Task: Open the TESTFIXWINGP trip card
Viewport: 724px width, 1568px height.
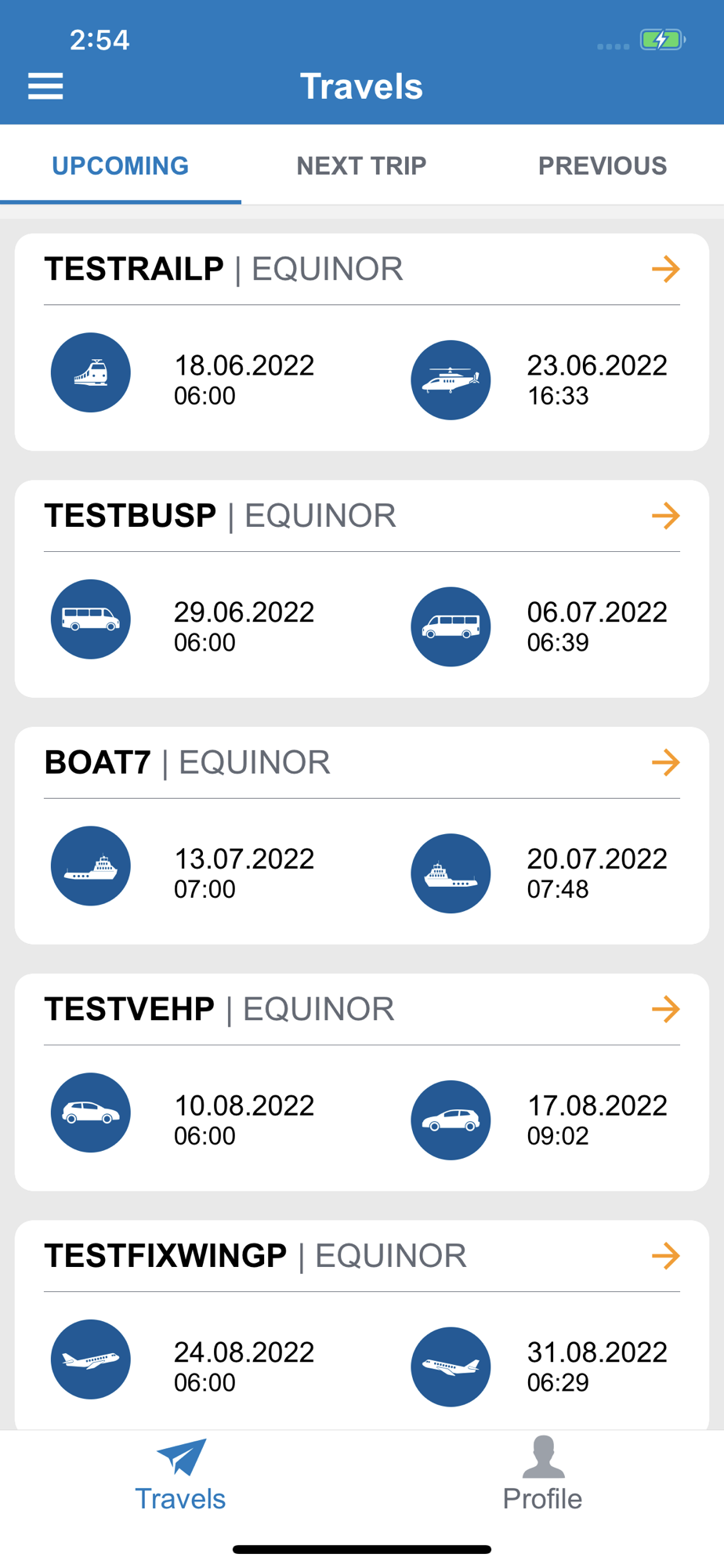Action: pyautogui.click(x=362, y=1325)
